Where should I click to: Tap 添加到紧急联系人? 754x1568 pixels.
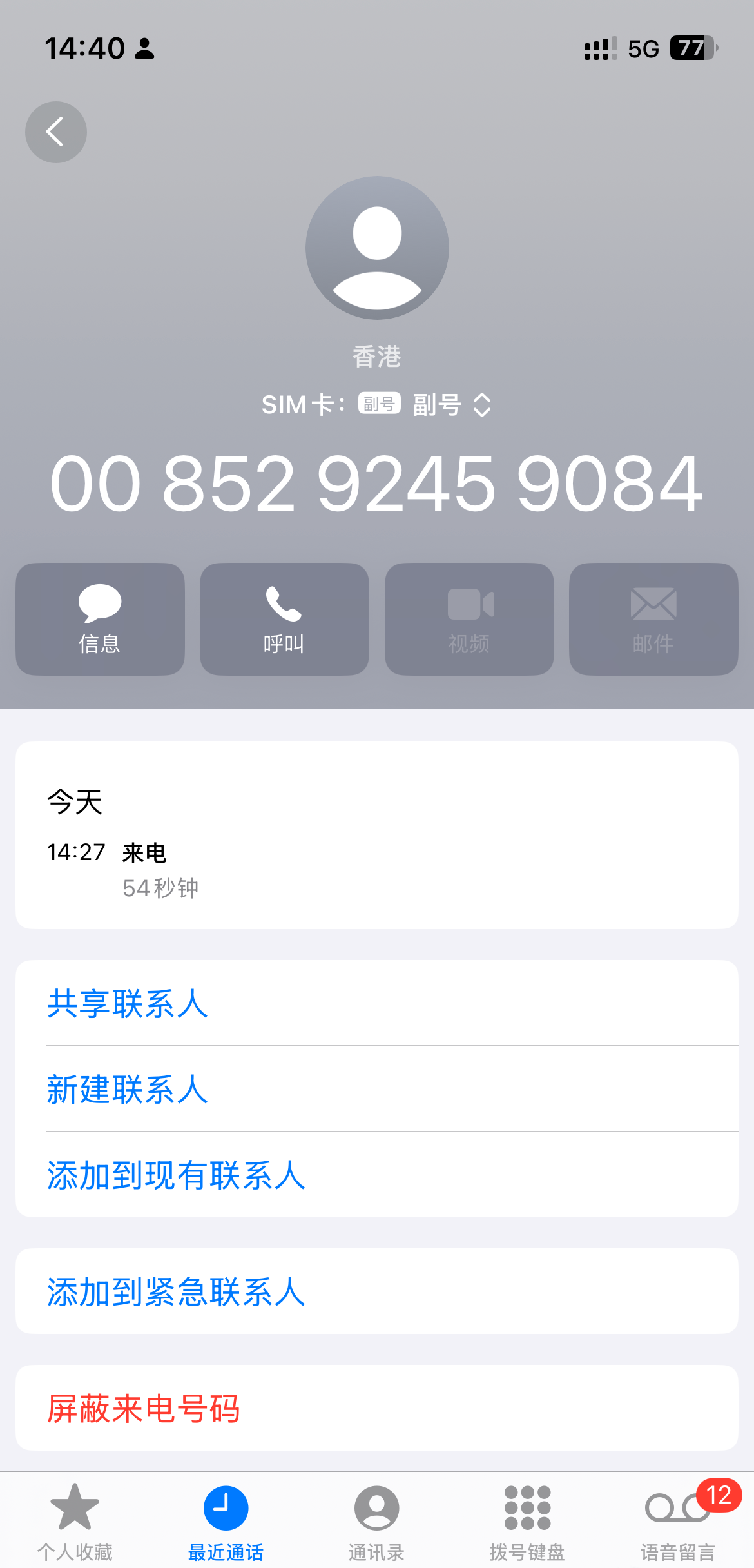tap(377, 1291)
